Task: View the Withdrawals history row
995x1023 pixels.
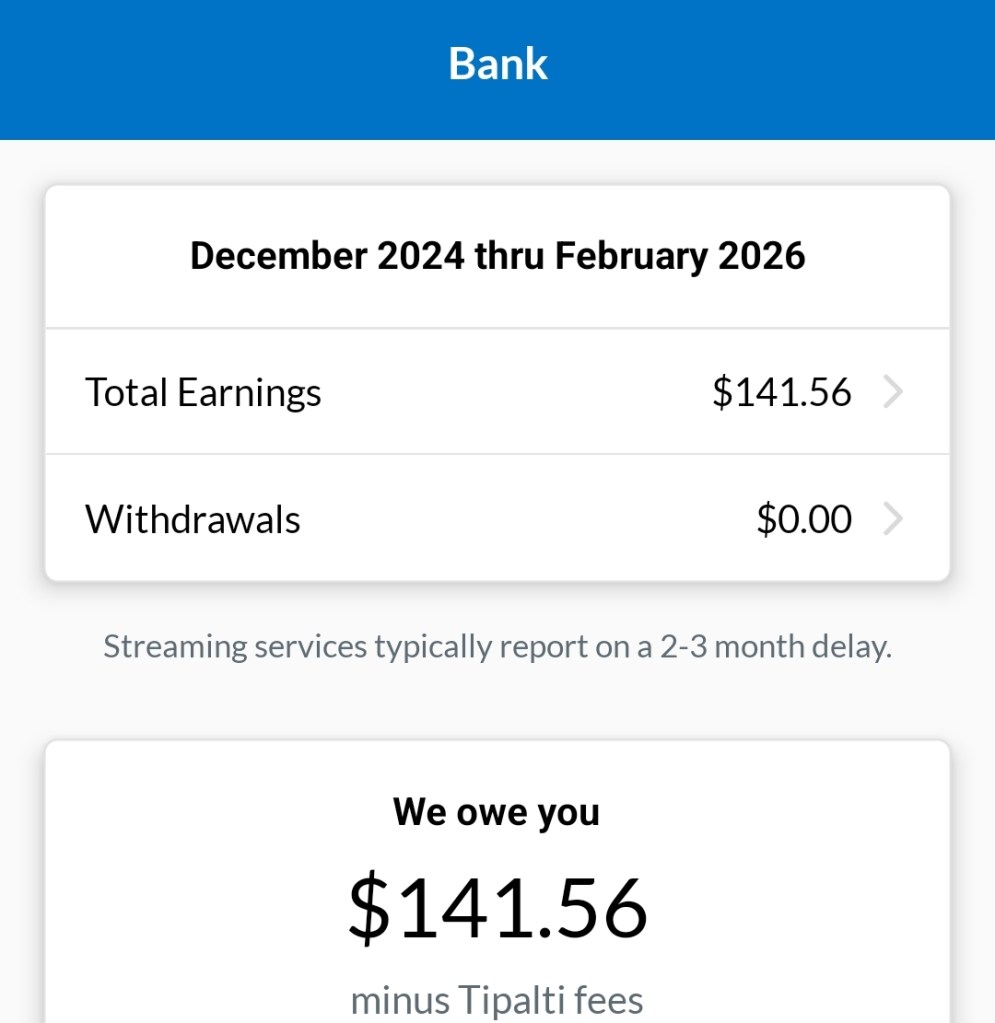Action: pyautogui.click(x=496, y=519)
